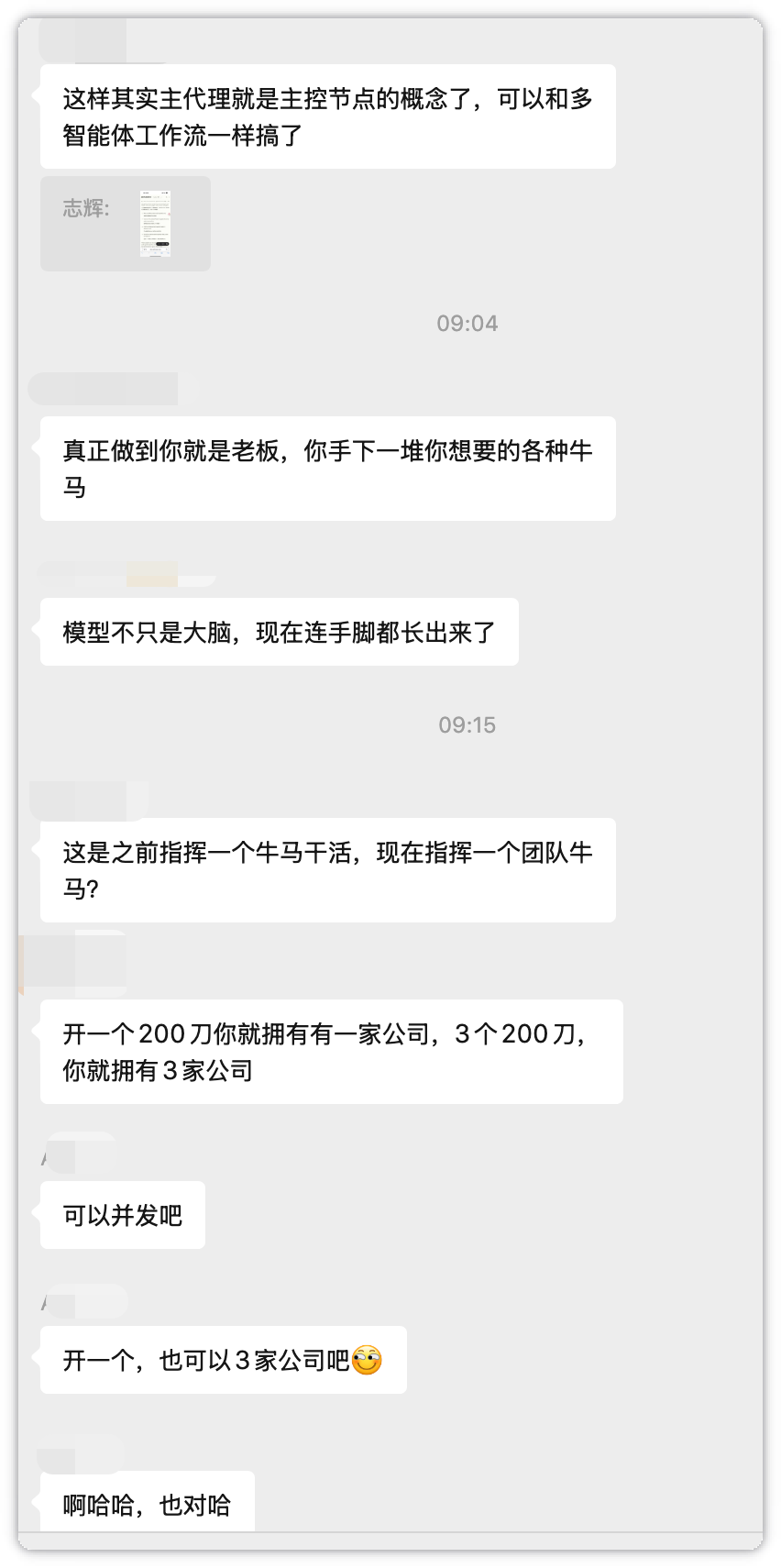This screenshot has width=781, height=1568.
Task: Tap the smirking emoji in the 3家公司 message
Action: point(366,1361)
